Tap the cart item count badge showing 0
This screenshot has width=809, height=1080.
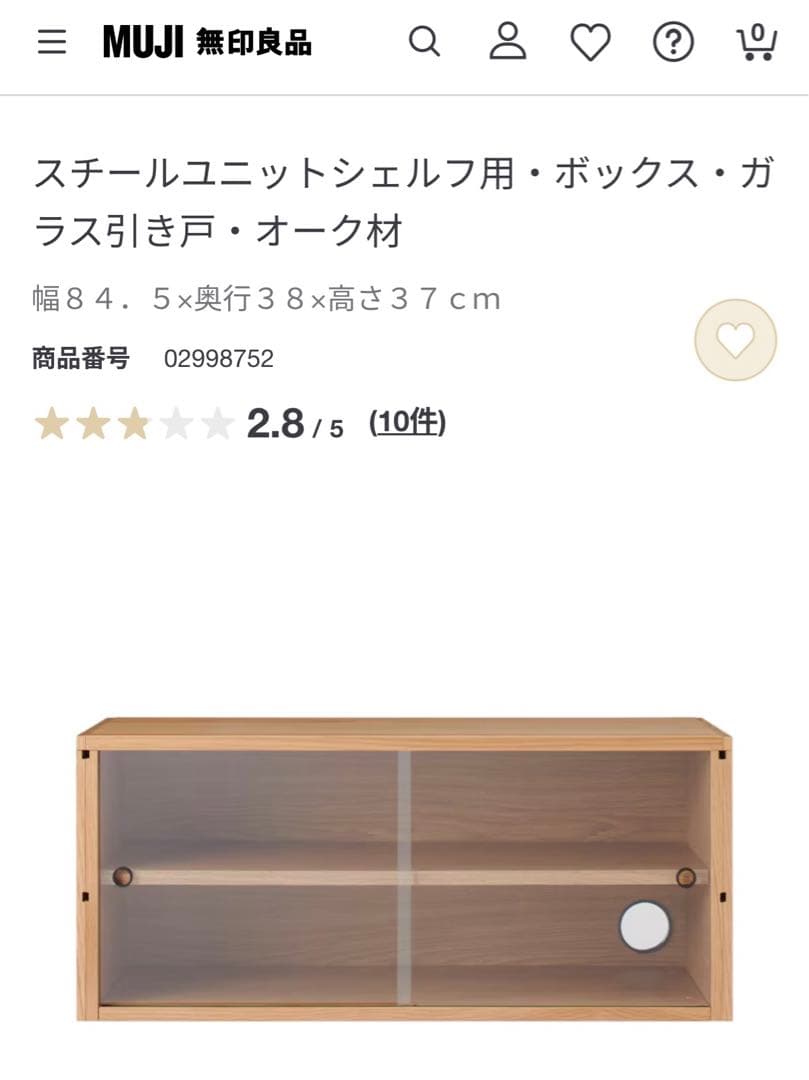point(758,32)
